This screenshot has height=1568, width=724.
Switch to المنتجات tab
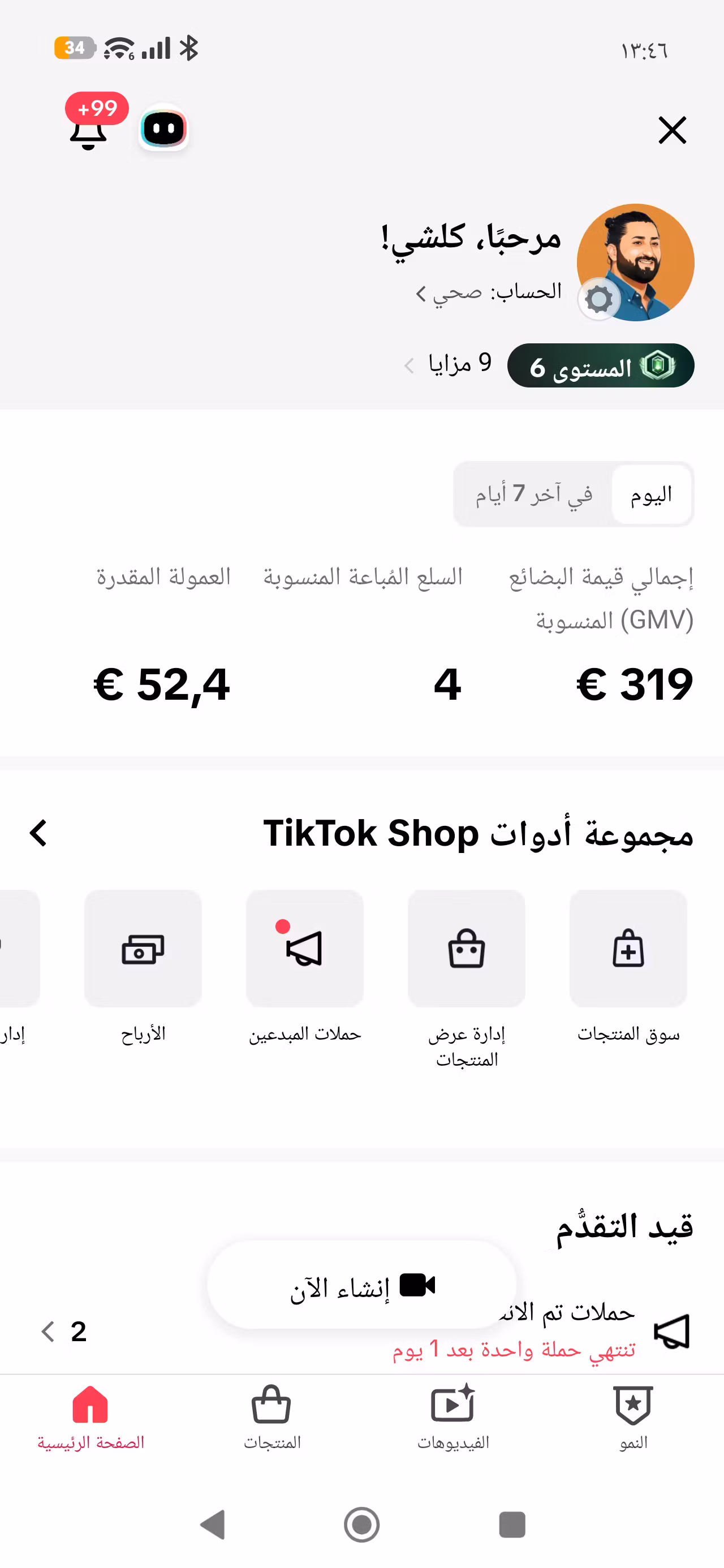click(271, 1418)
